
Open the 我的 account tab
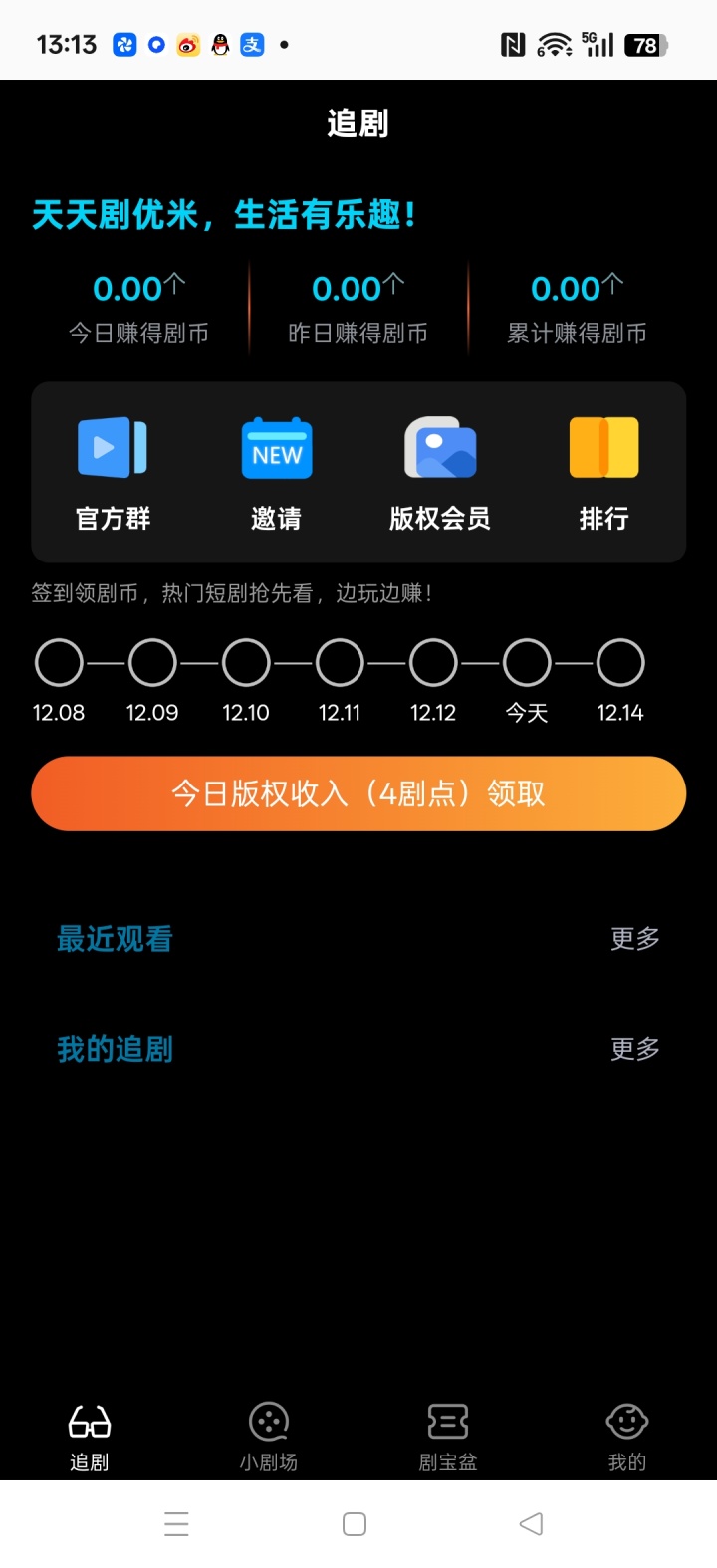[x=626, y=1434]
